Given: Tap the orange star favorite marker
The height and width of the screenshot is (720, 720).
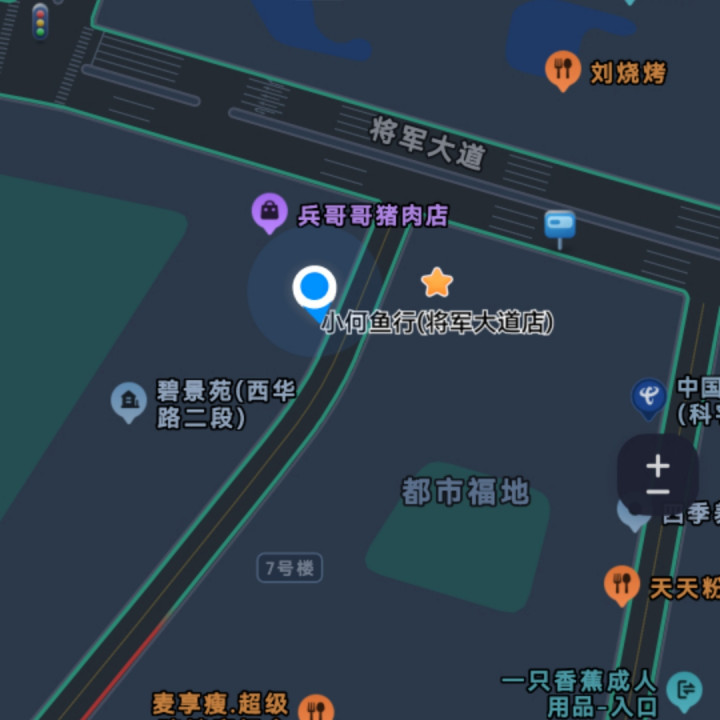Looking at the screenshot, I should [437, 283].
